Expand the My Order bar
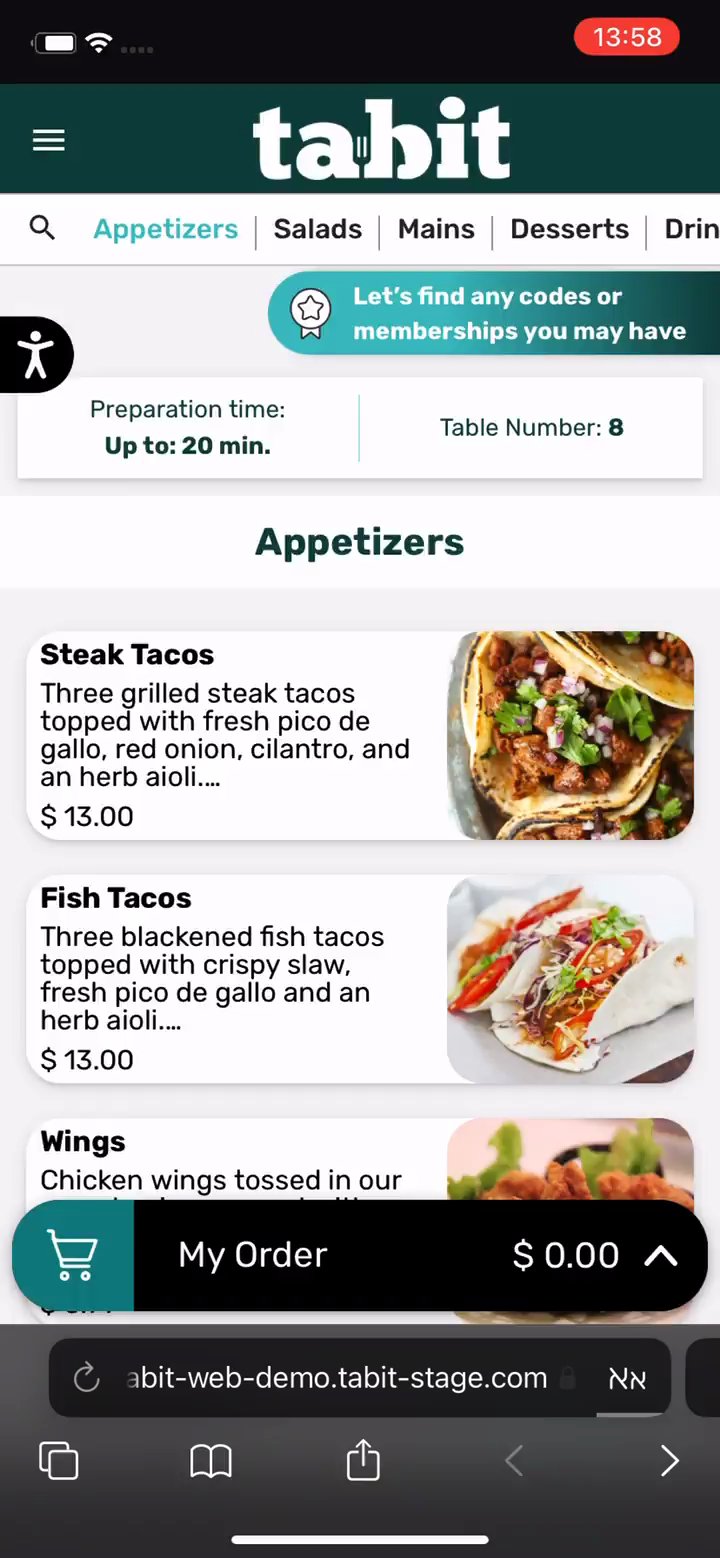The height and width of the screenshot is (1558, 720). pos(661,1256)
